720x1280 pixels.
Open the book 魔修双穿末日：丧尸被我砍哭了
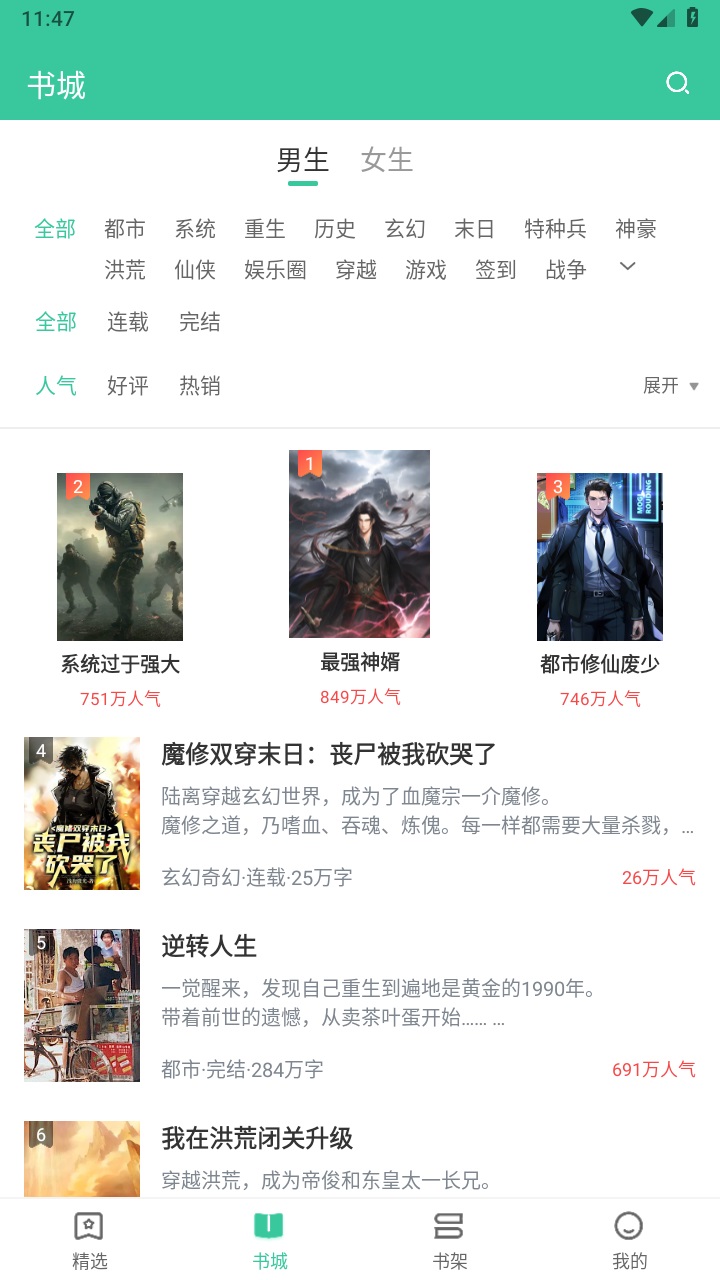pyautogui.click(x=360, y=813)
